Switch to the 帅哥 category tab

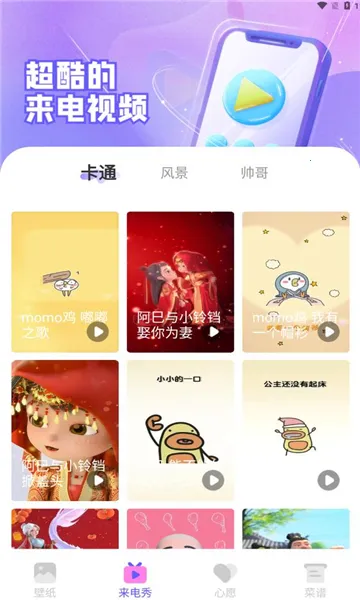click(254, 173)
